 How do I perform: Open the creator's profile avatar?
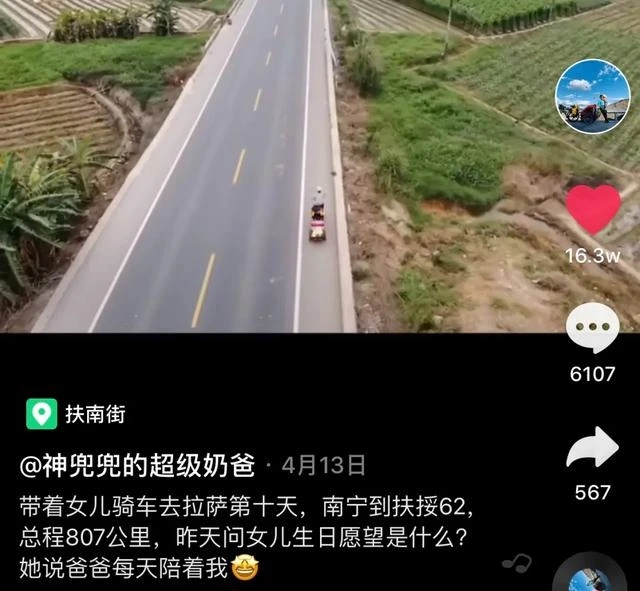click(592, 96)
